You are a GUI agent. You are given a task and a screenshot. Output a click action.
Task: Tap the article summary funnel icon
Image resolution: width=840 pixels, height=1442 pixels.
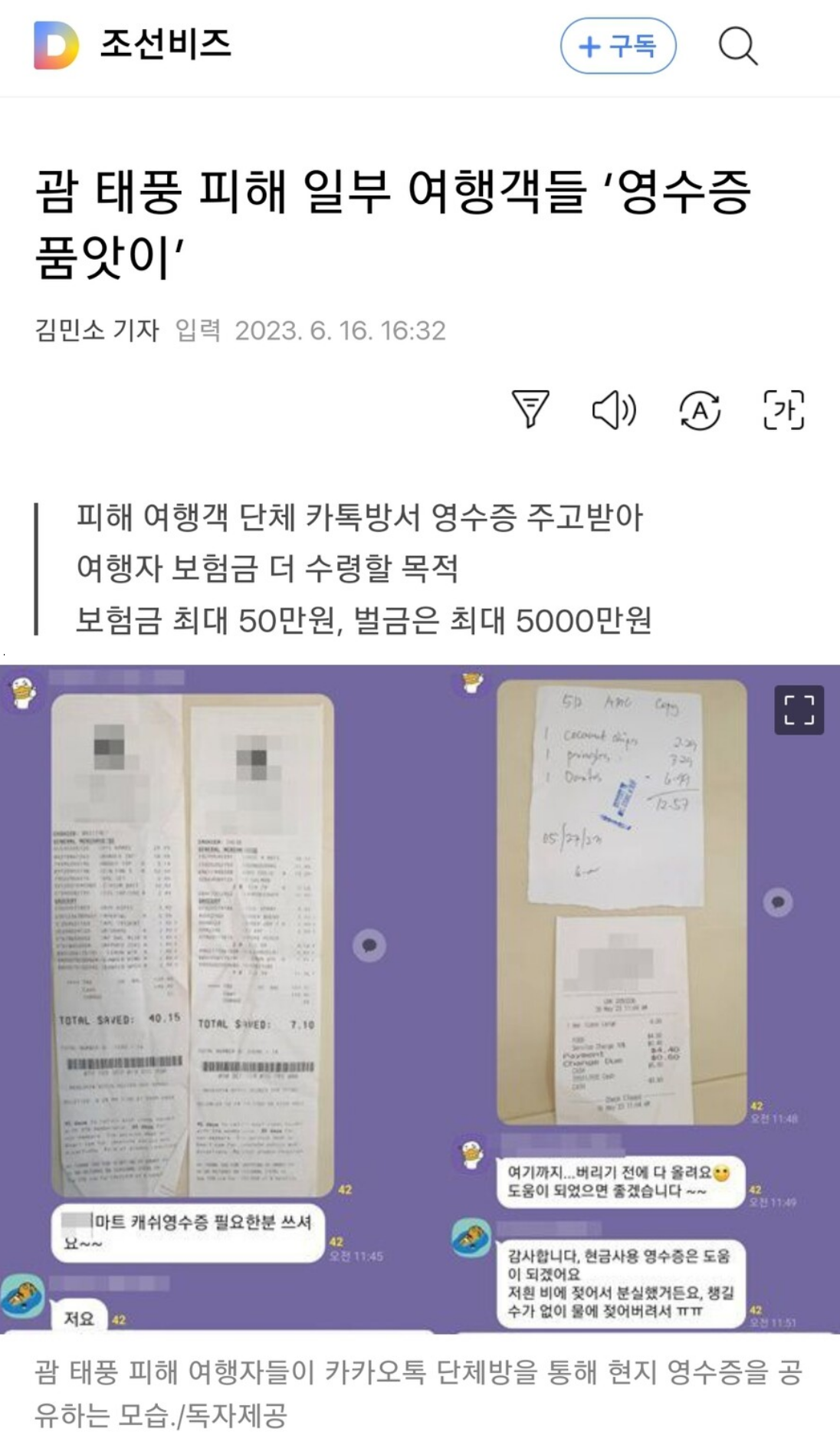530,409
